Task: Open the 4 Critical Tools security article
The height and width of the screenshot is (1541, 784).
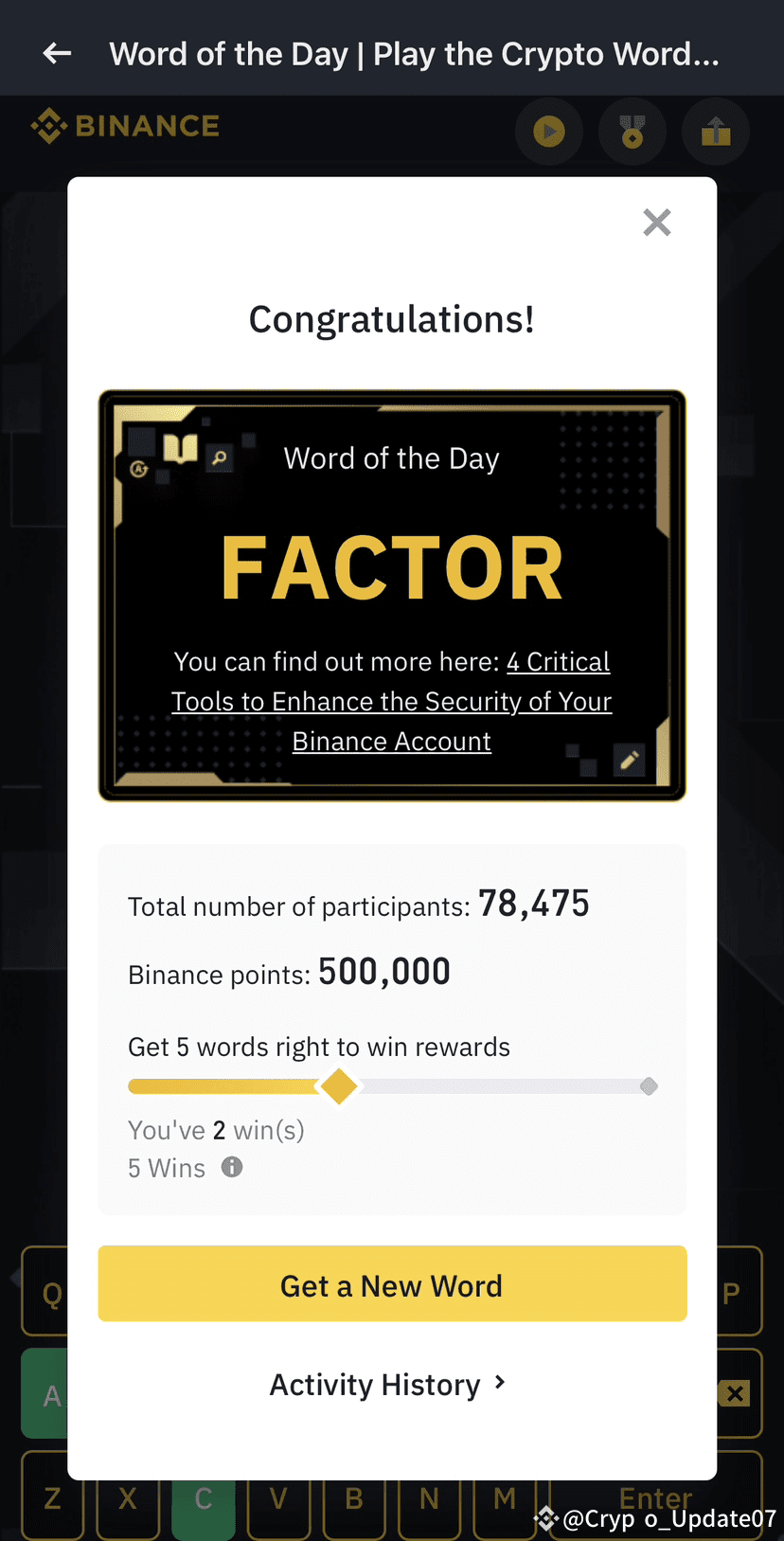Action: [391, 701]
